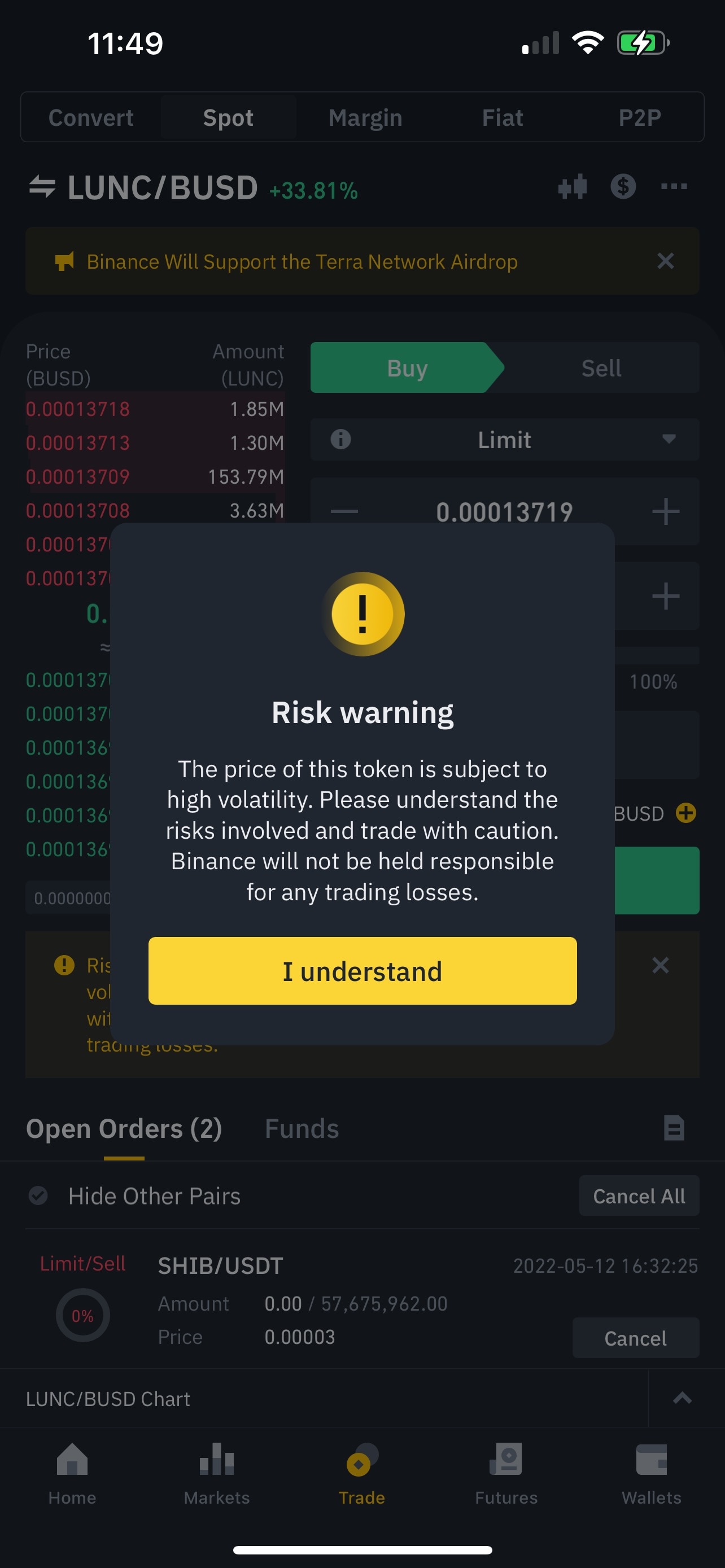Screen dimensions: 725x1568
Task: Toggle Hide Other Pairs checkbox
Action: point(38,1195)
